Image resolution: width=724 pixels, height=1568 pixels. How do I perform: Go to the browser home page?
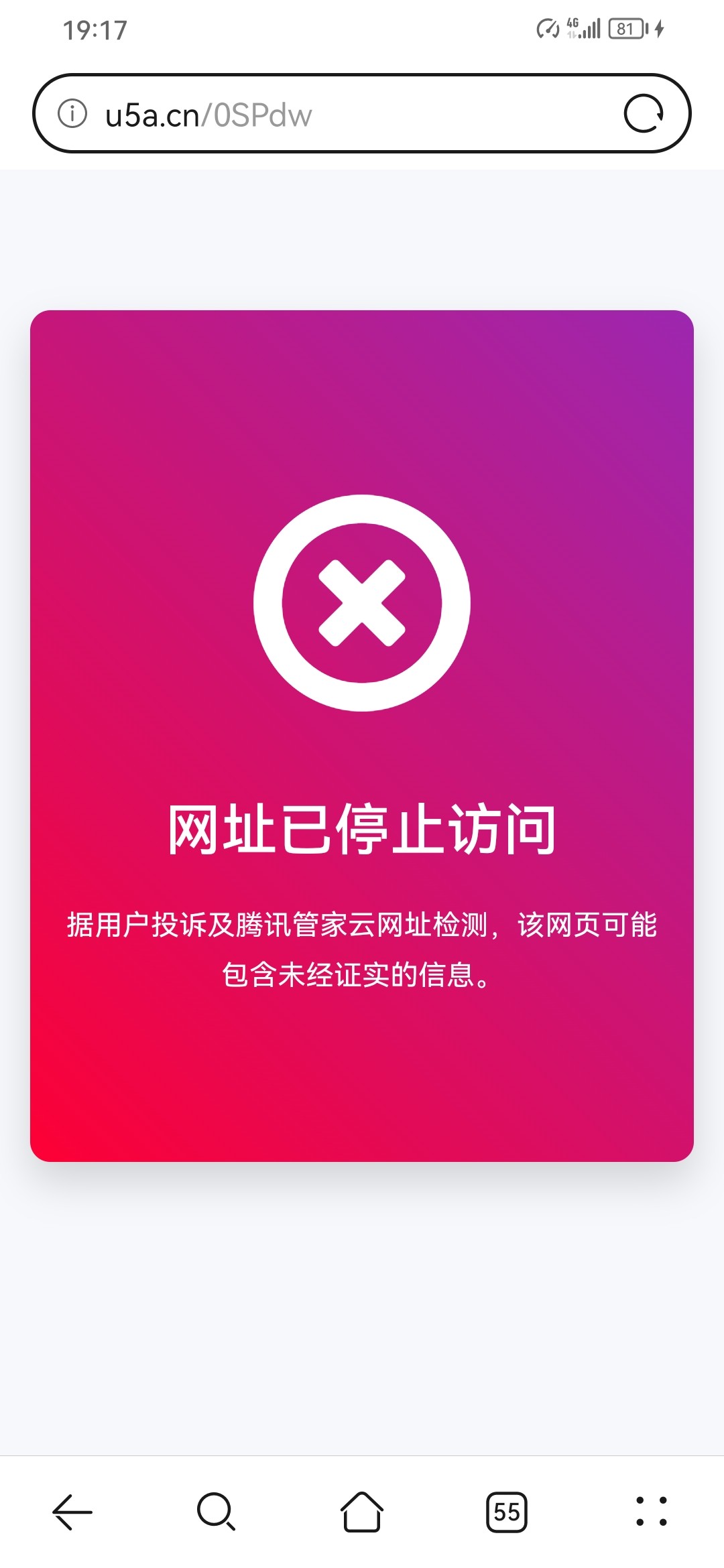pos(362,1512)
